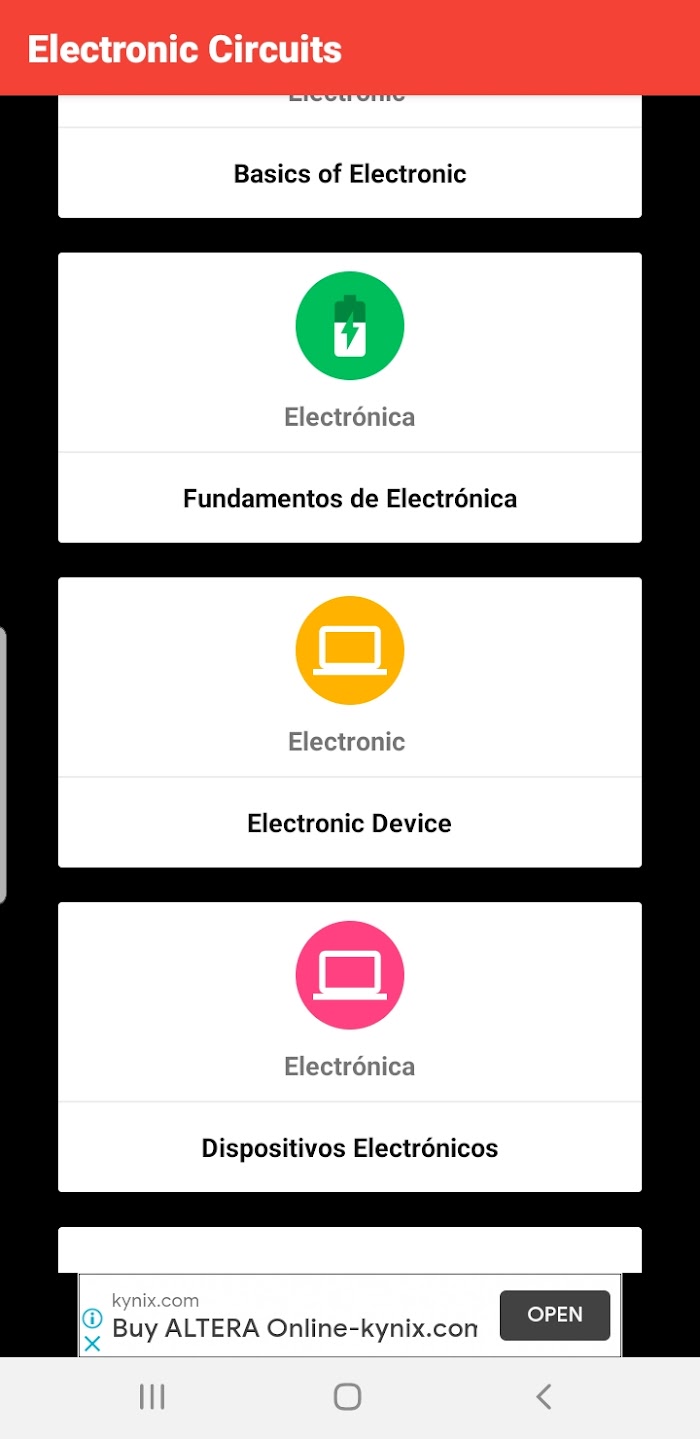700x1439 pixels.
Task: Tap OPEN on the kynix.com ad
Action: (555, 1315)
